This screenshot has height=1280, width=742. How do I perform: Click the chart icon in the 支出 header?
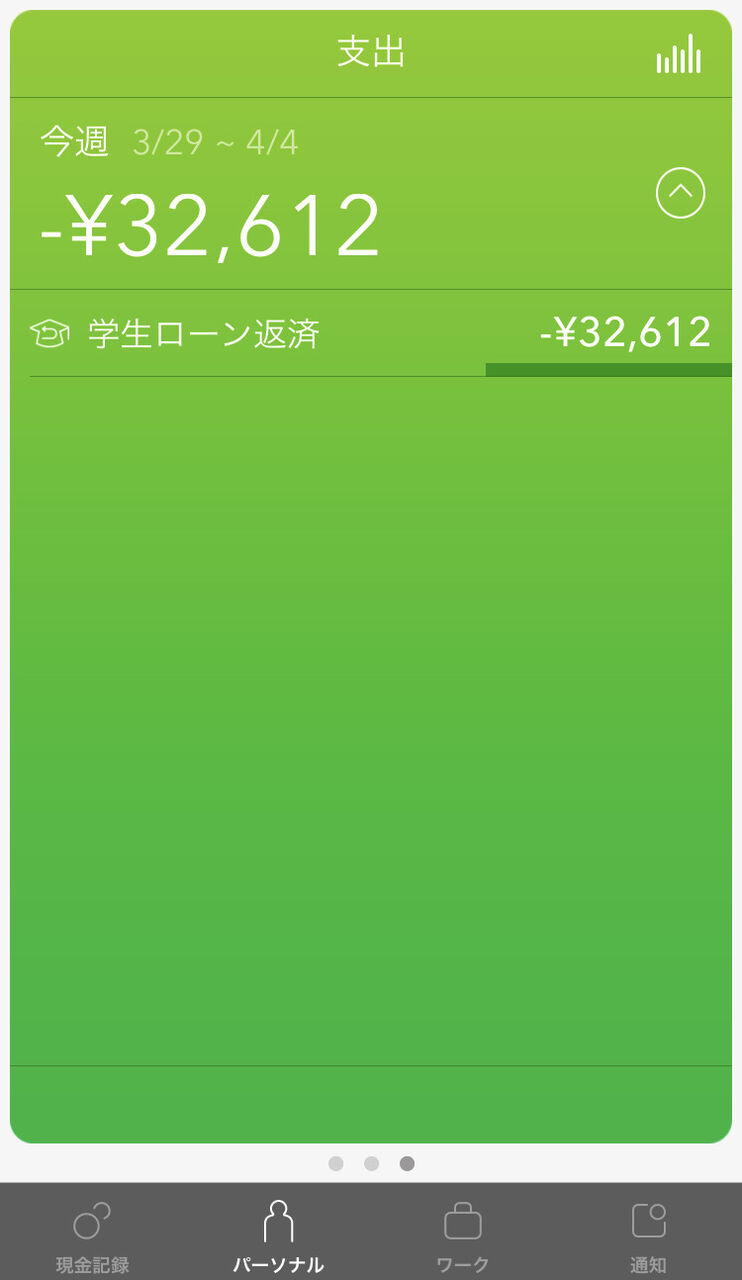pos(678,57)
